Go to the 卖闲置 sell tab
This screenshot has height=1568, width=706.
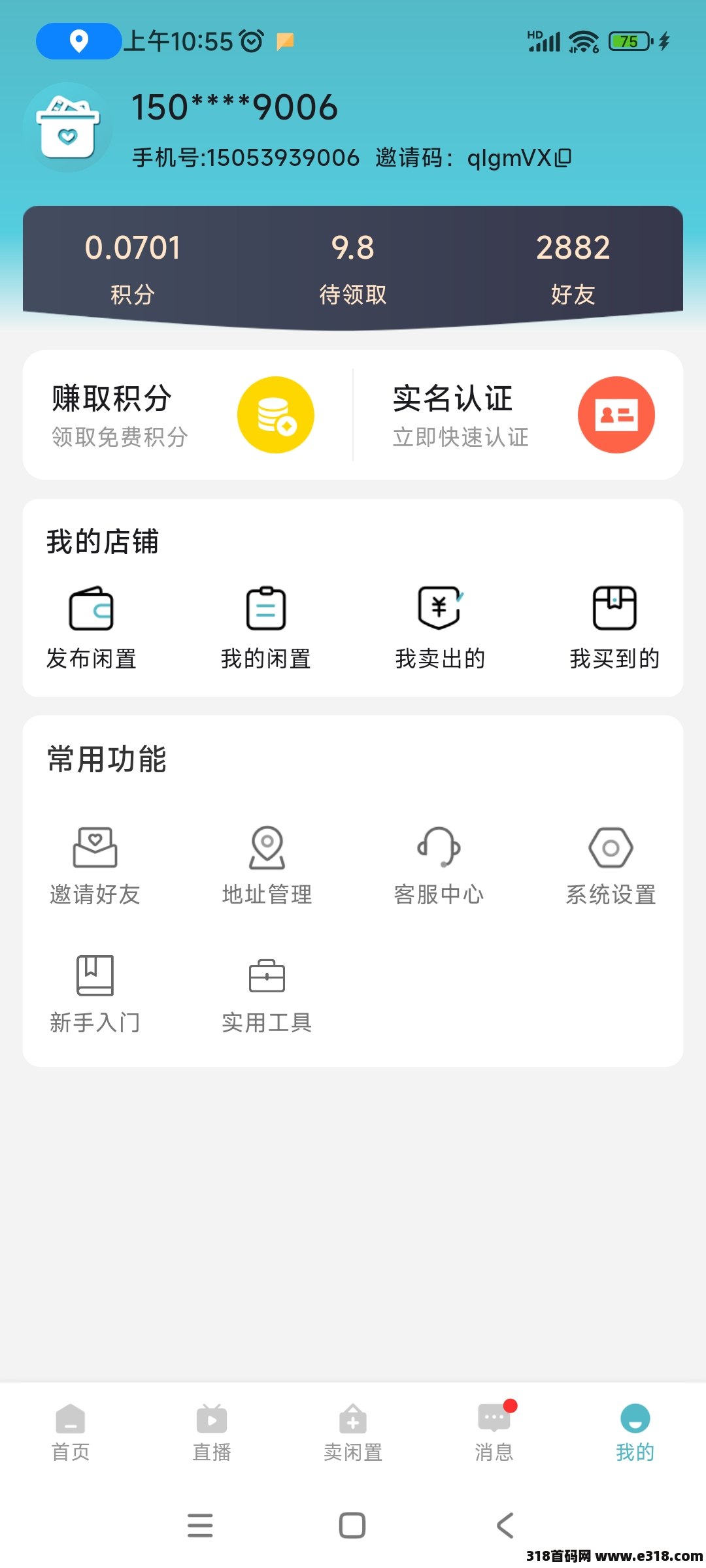click(353, 1433)
